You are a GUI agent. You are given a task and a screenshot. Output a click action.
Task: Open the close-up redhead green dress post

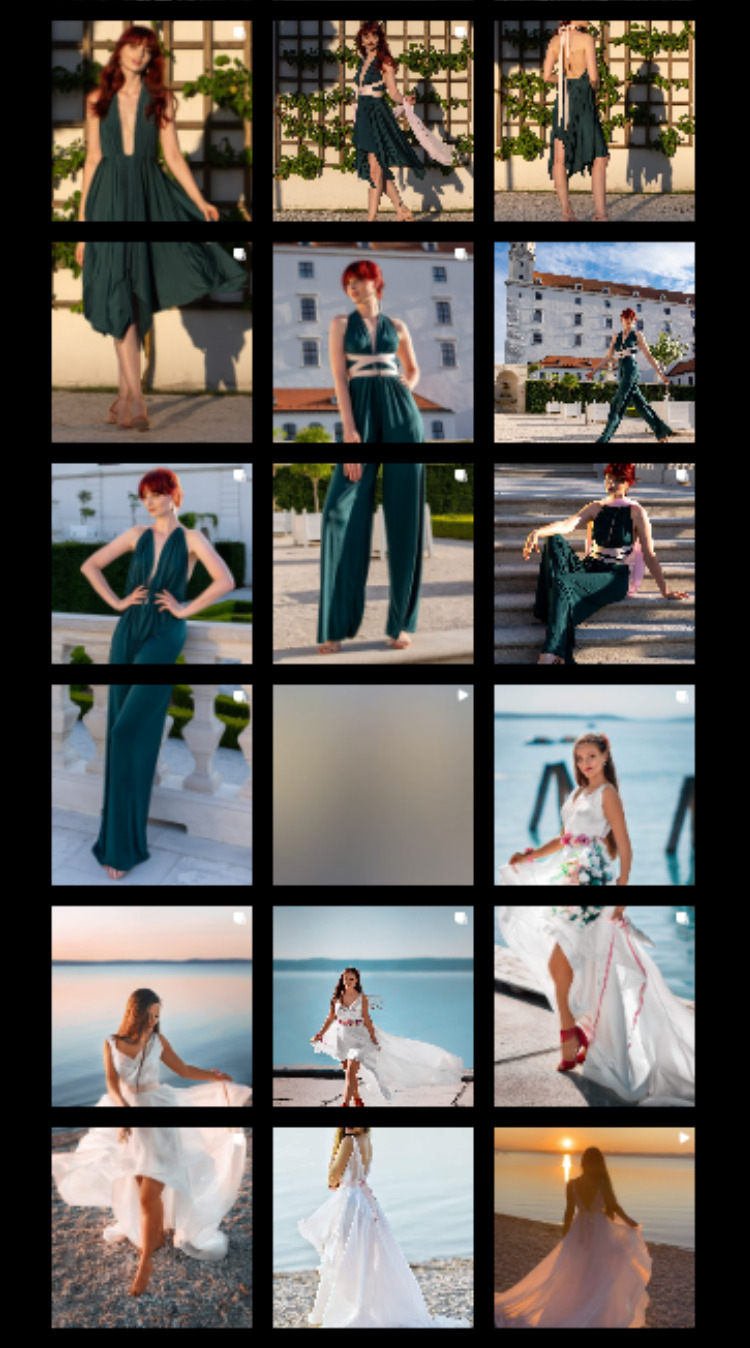152,120
